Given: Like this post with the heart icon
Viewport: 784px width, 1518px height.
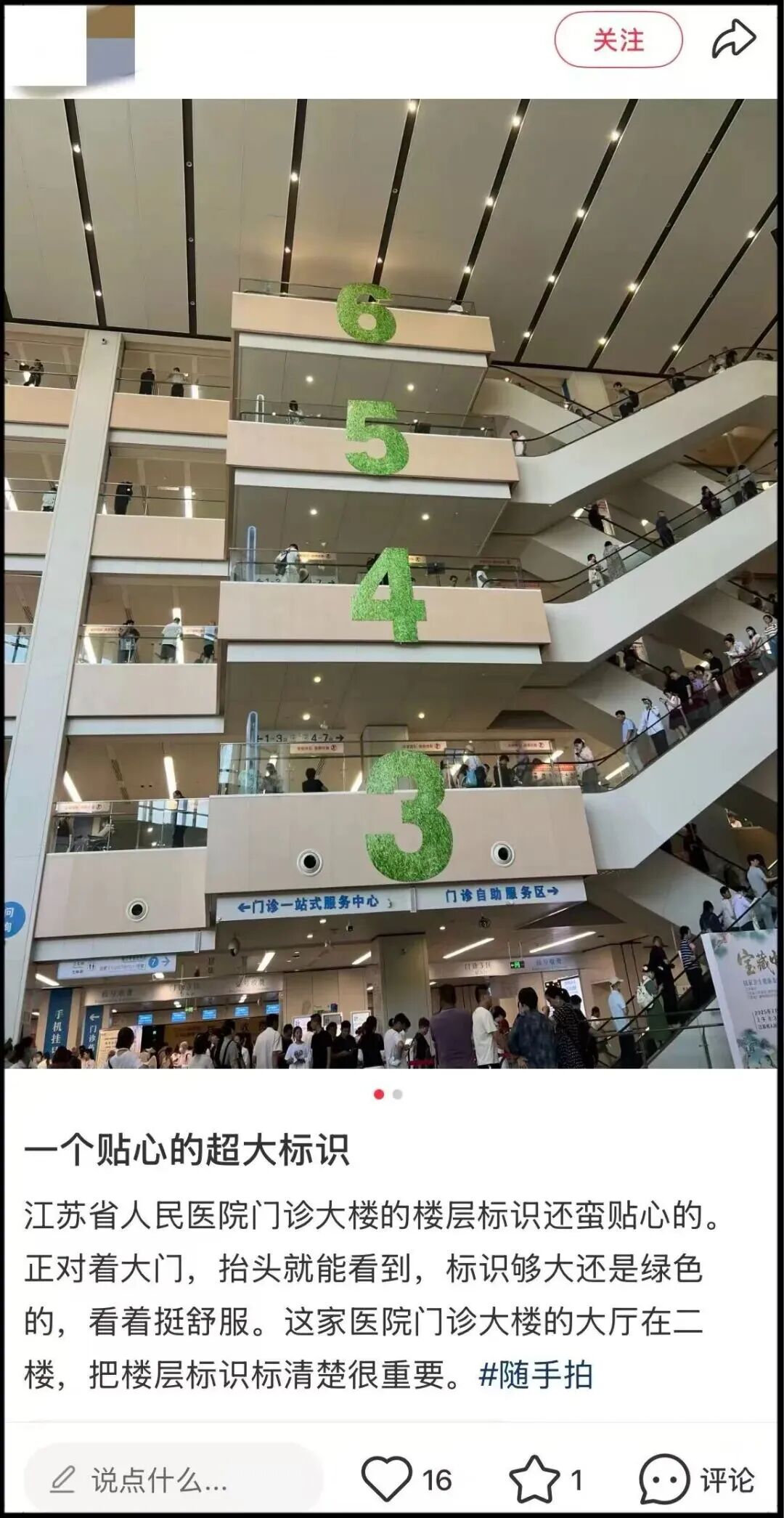Looking at the screenshot, I should point(387,1478).
